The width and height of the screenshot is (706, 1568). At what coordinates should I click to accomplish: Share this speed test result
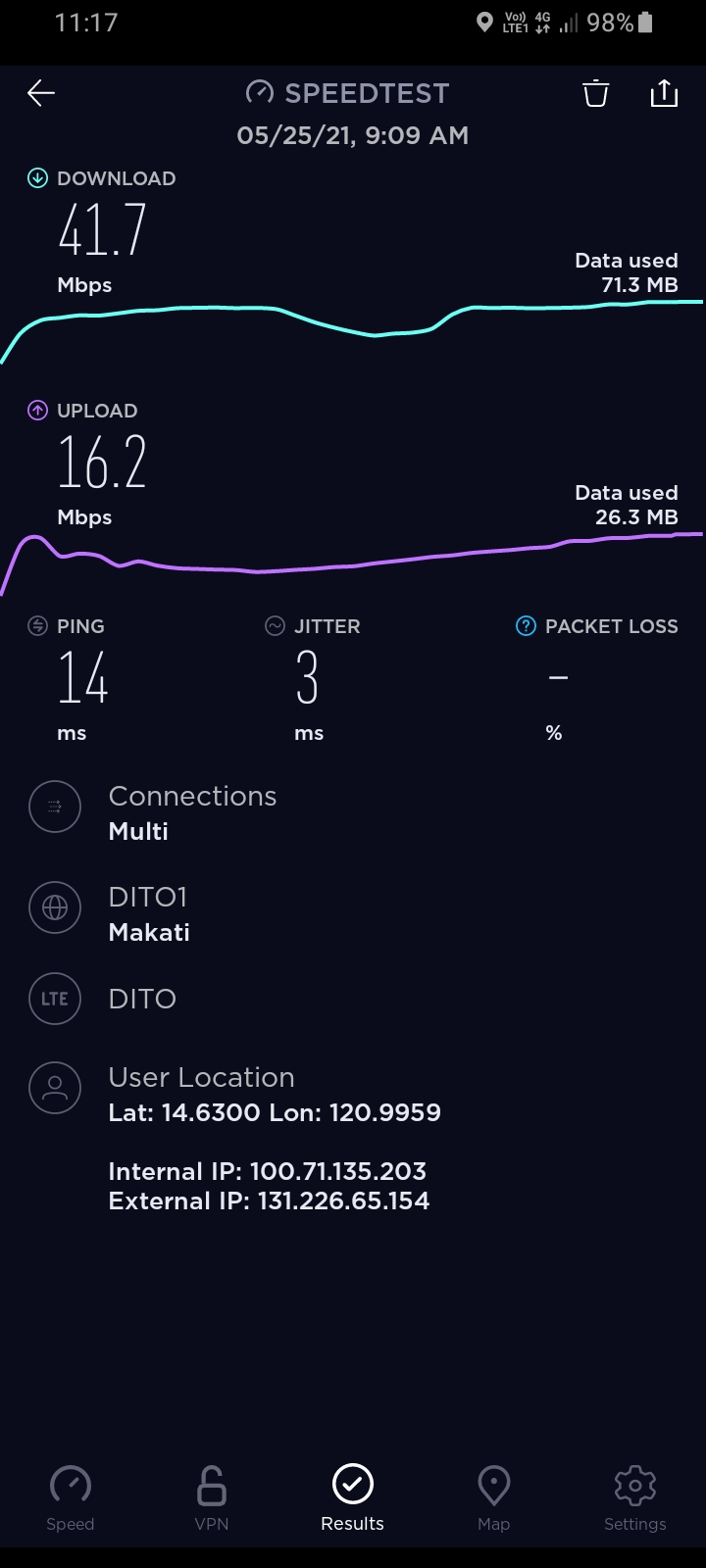664,93
